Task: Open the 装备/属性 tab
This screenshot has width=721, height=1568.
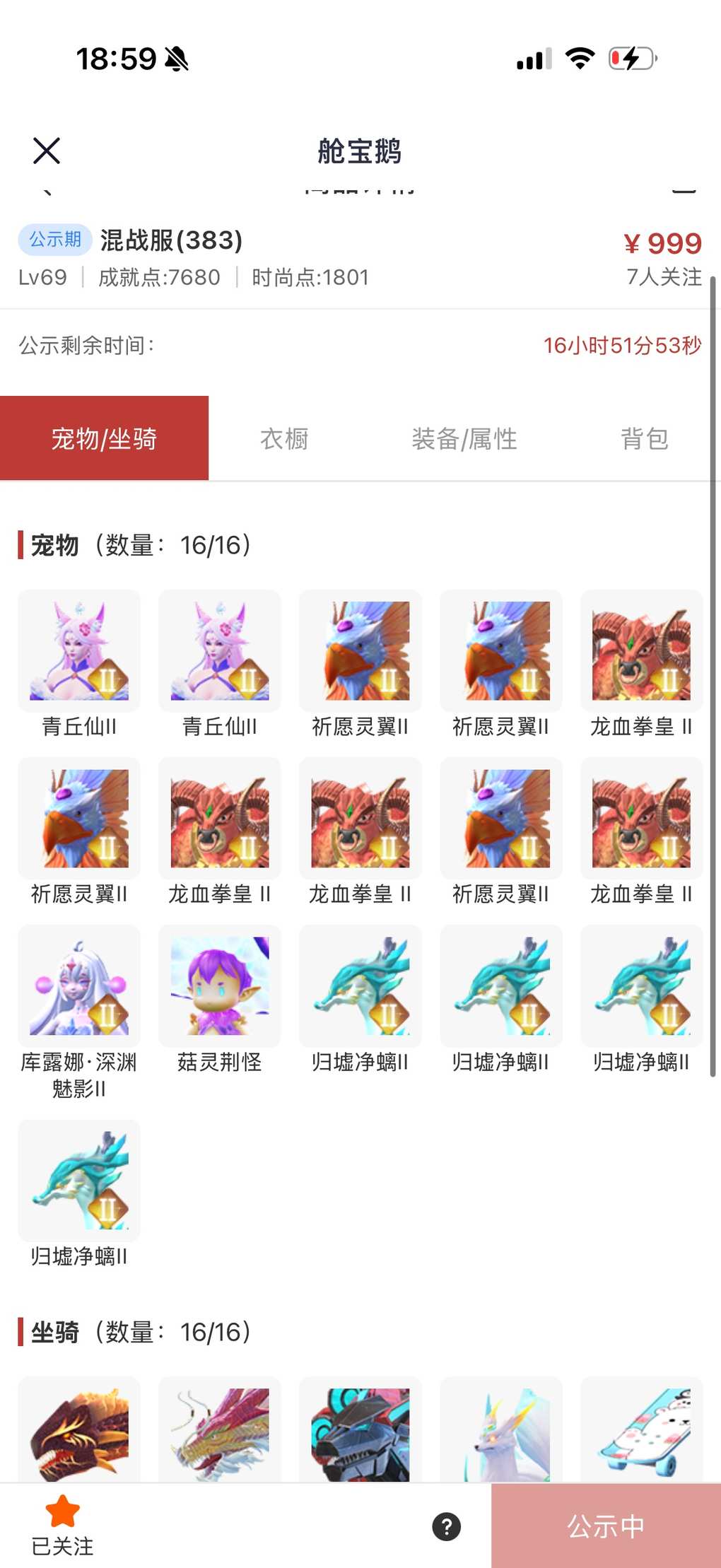Action: click(x=464, y=439)
